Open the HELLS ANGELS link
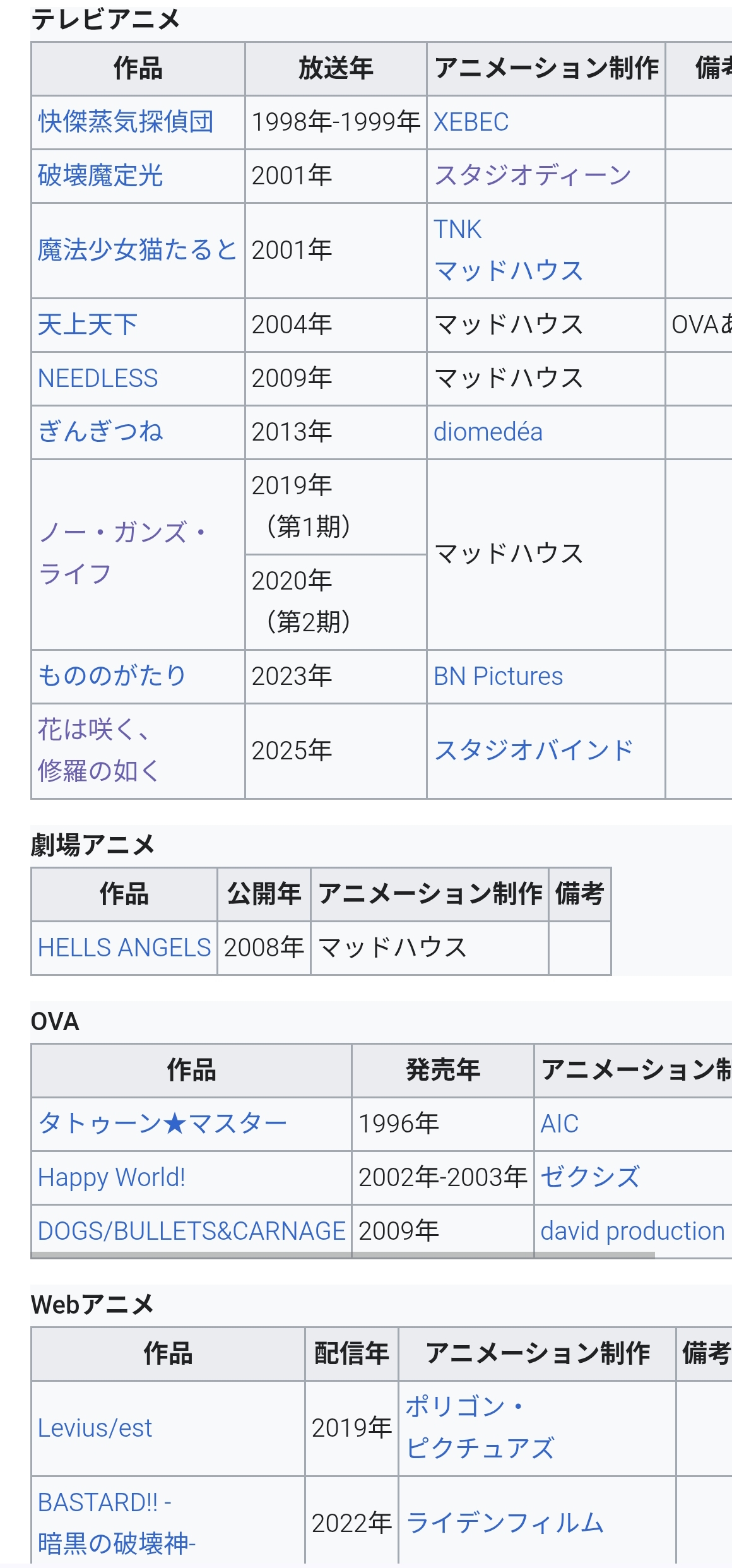Screen dimensions: 732x1568 (124, 947)
